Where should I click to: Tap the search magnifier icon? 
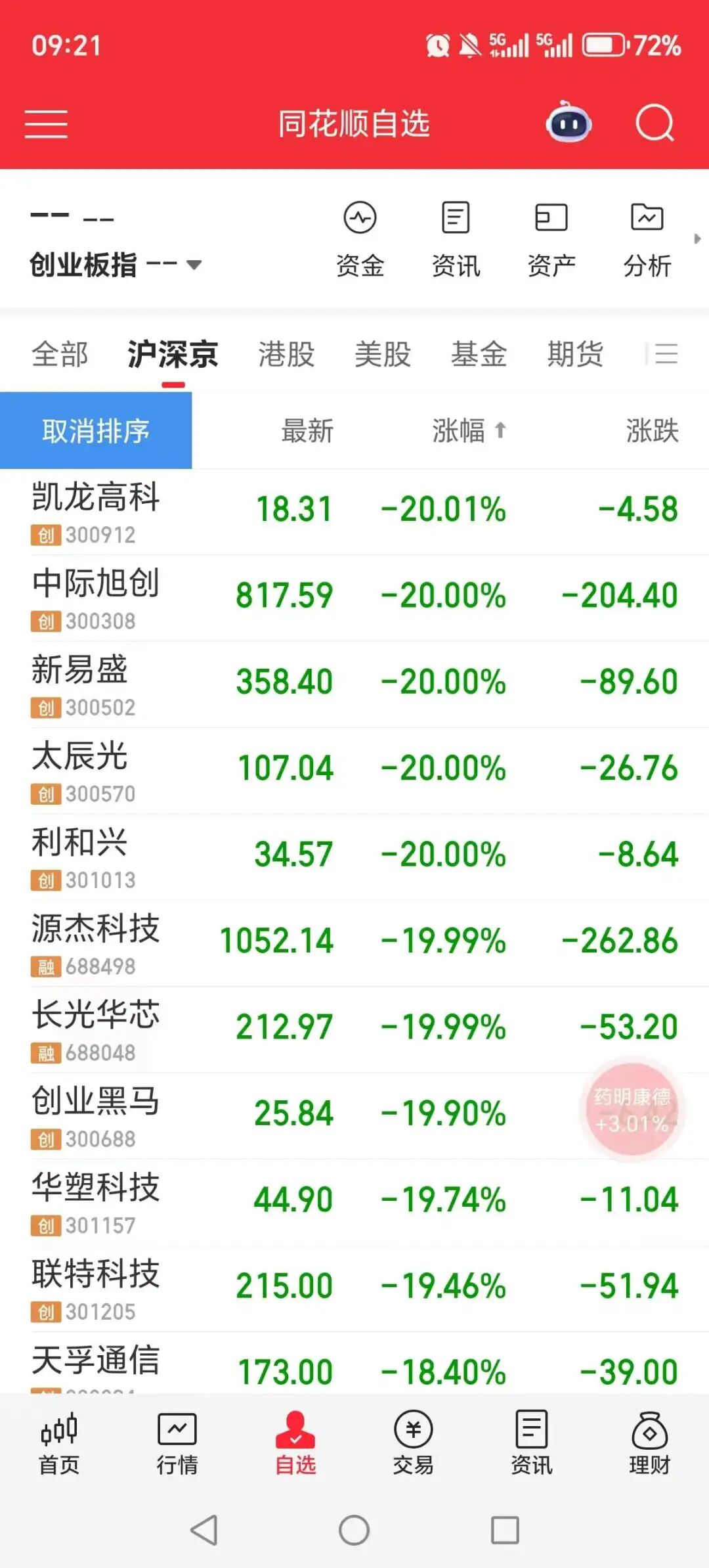(655, 123)
